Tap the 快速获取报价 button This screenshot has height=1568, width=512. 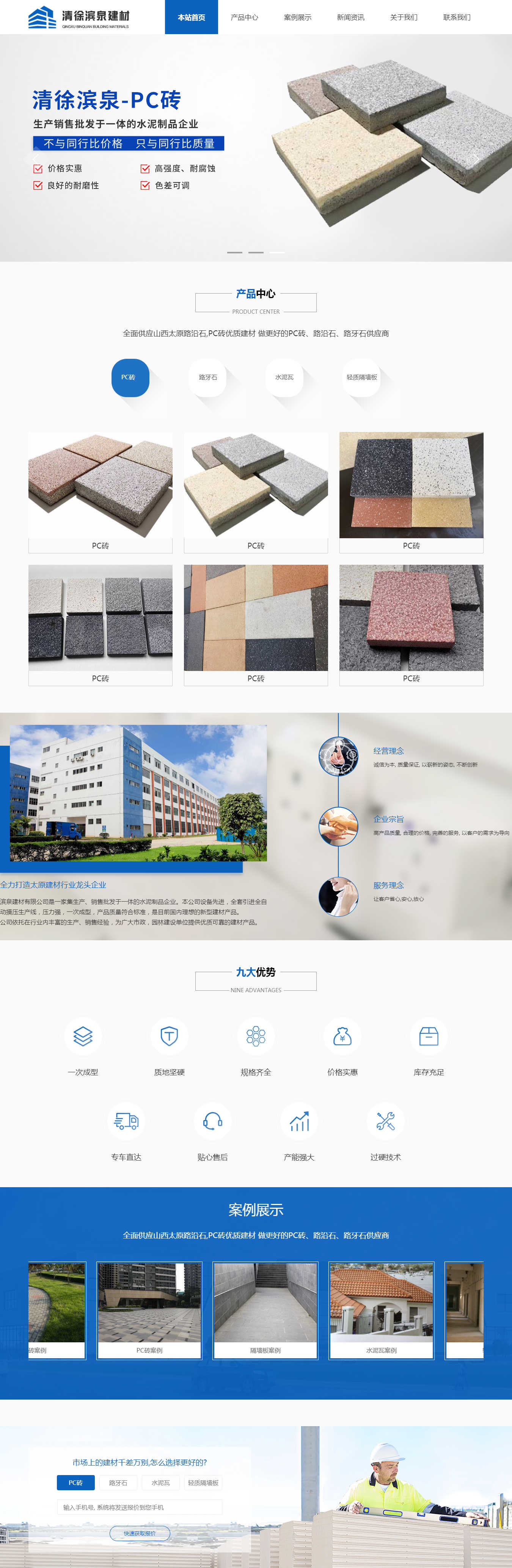point(140,1533)
